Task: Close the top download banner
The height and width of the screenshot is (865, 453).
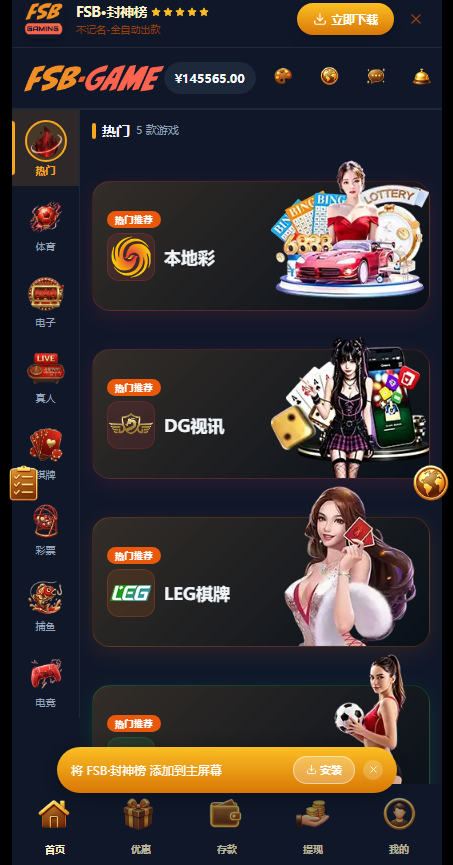Action: pyautogui.click(x=416, y=19)
